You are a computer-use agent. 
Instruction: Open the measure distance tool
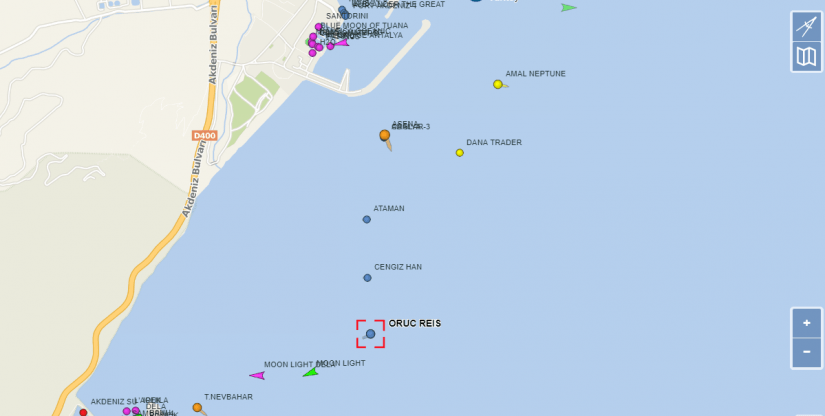click(806, 27)
